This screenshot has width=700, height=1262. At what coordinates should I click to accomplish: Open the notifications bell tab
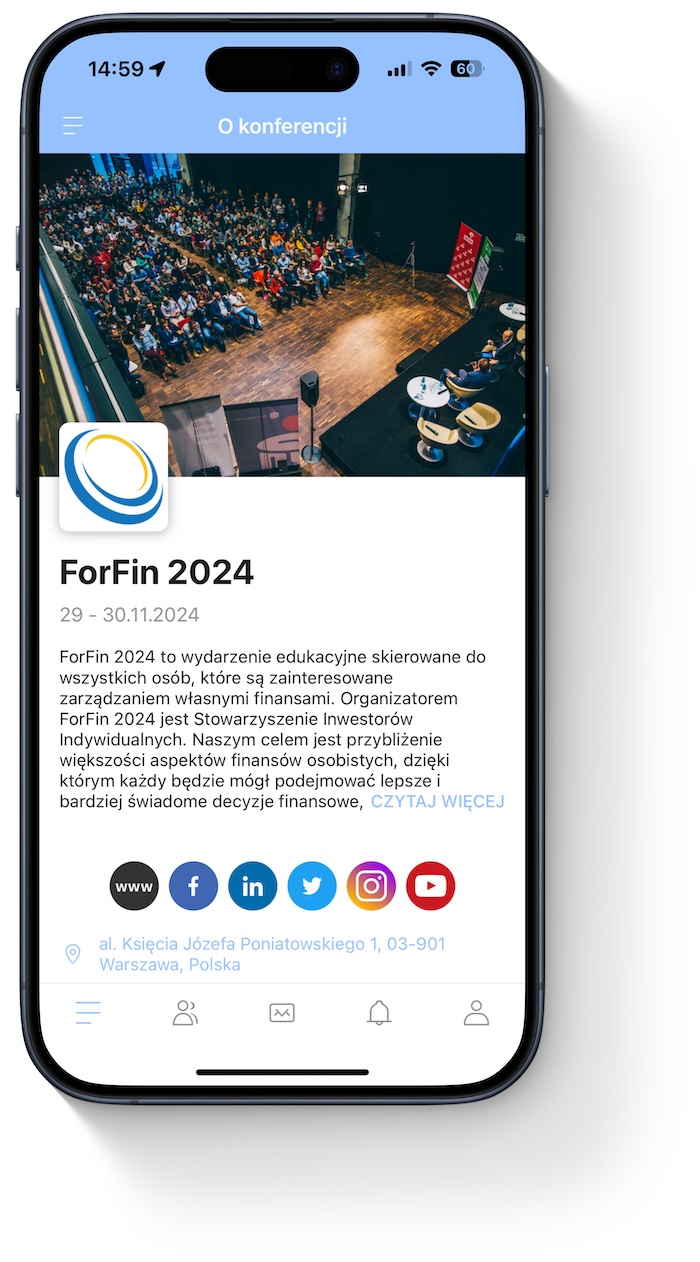tap(379, 1013)
